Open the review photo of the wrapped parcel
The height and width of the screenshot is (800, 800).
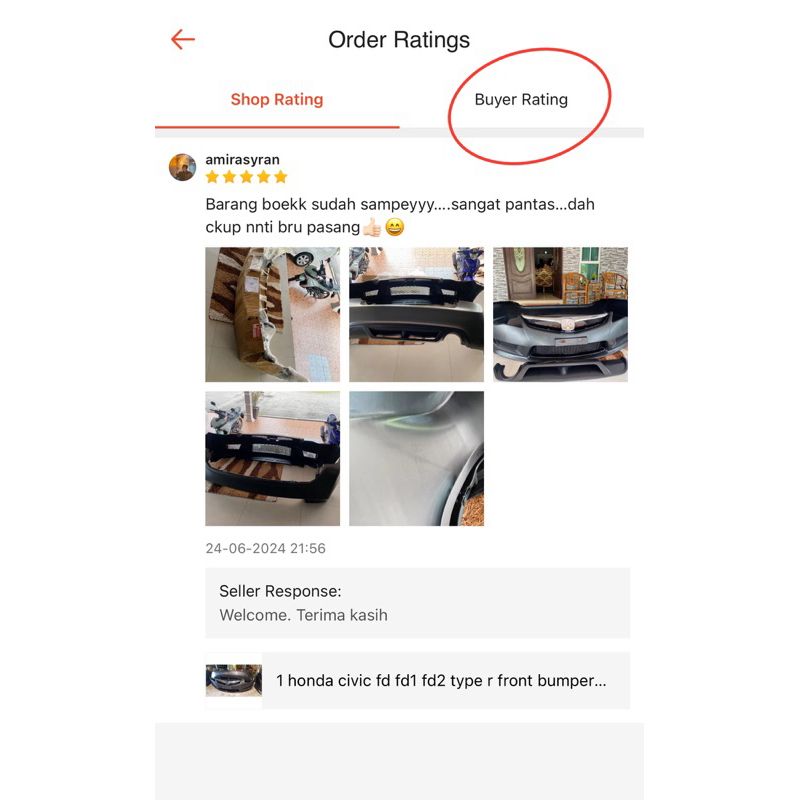tap(272, 314)
